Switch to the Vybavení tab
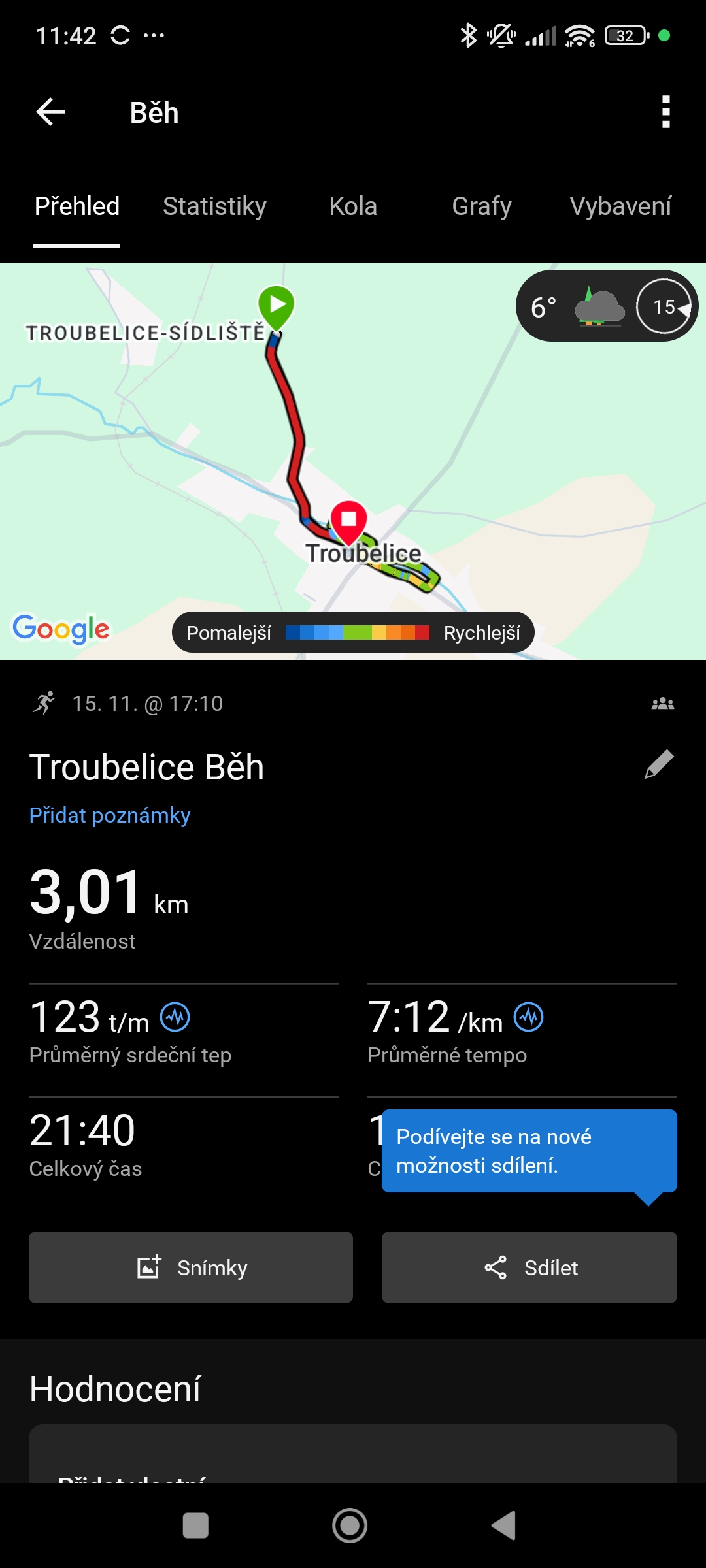 coord(620,206)
